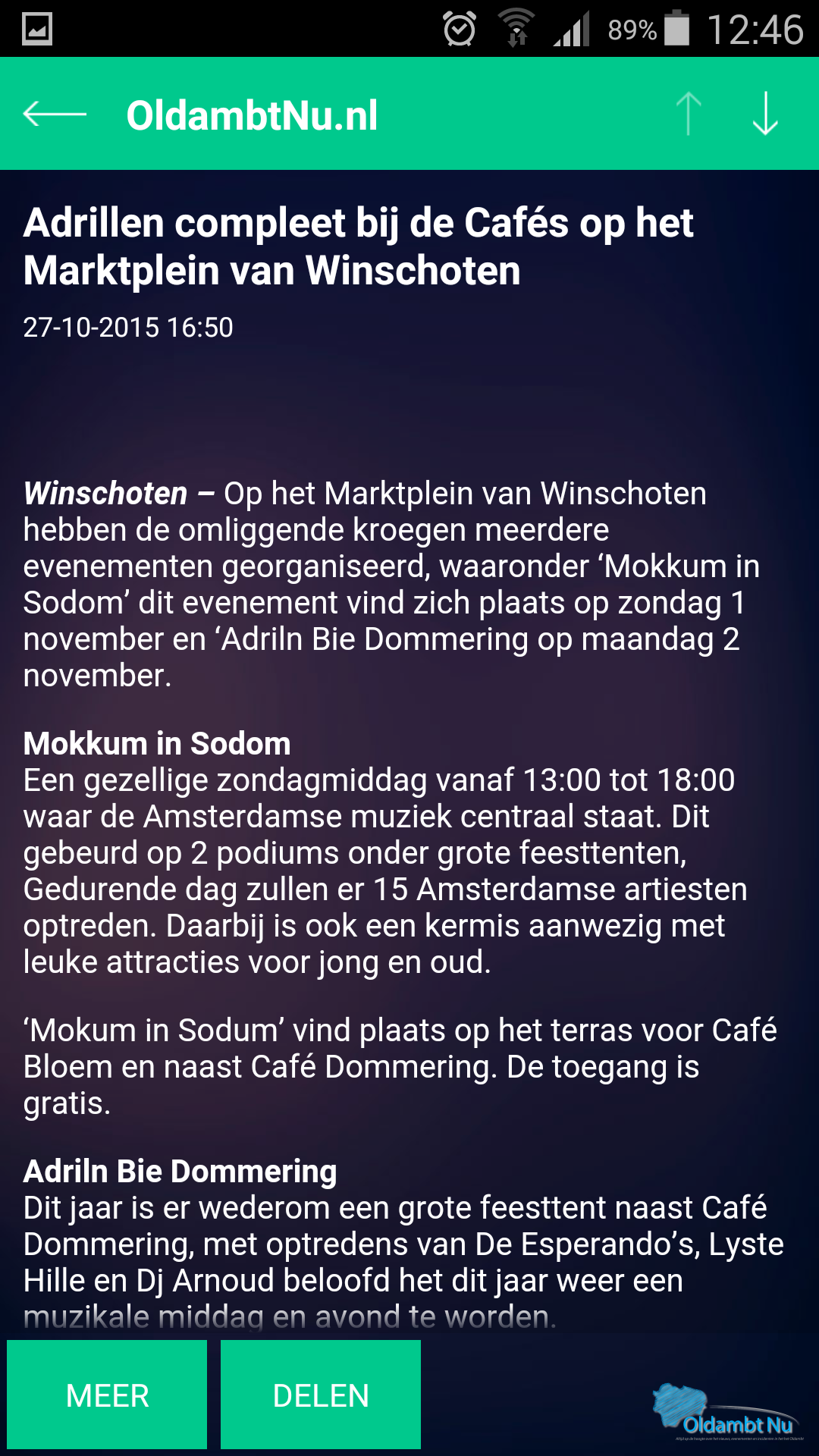Go to the next article with down arrow

pyautogui.click(x=765, y=114)
